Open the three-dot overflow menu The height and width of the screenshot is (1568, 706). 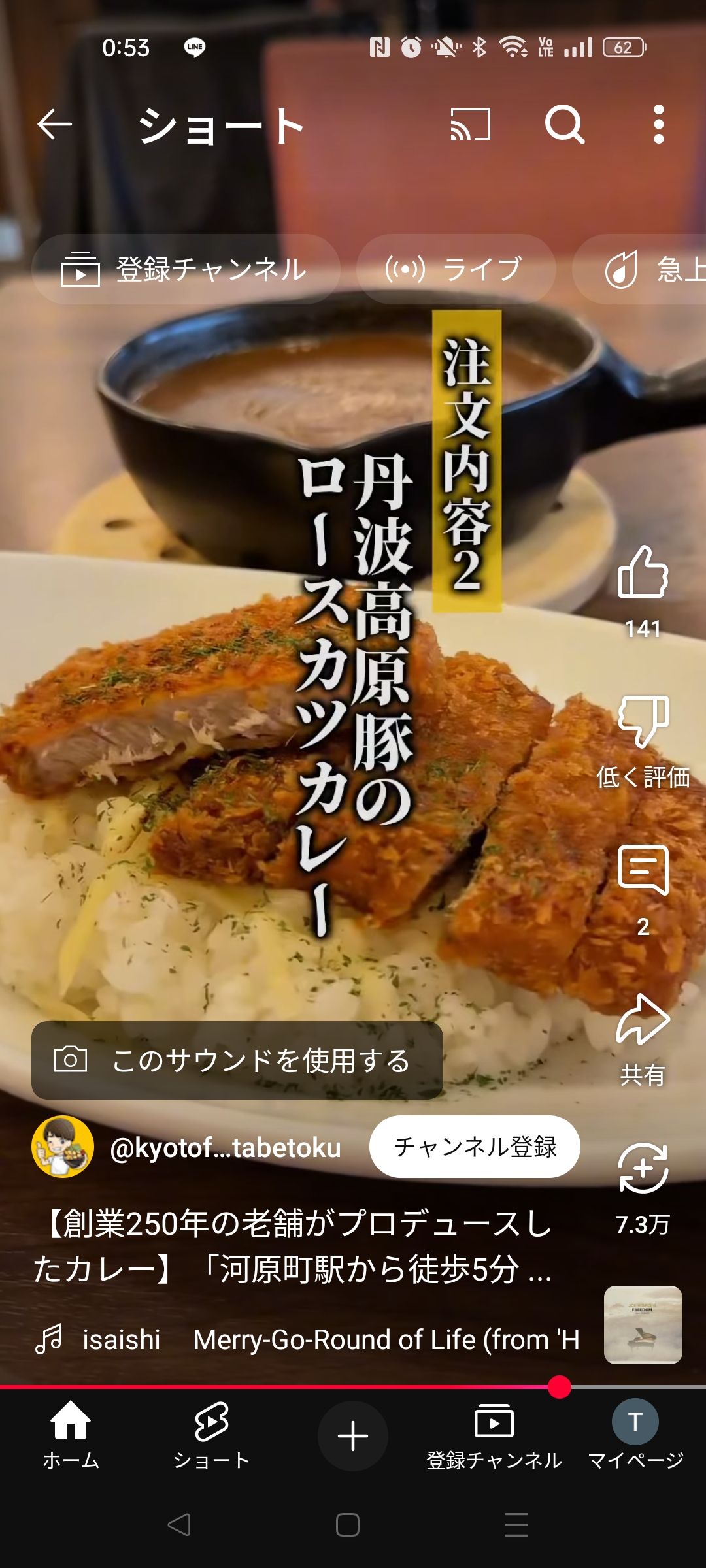coord(659,124)
